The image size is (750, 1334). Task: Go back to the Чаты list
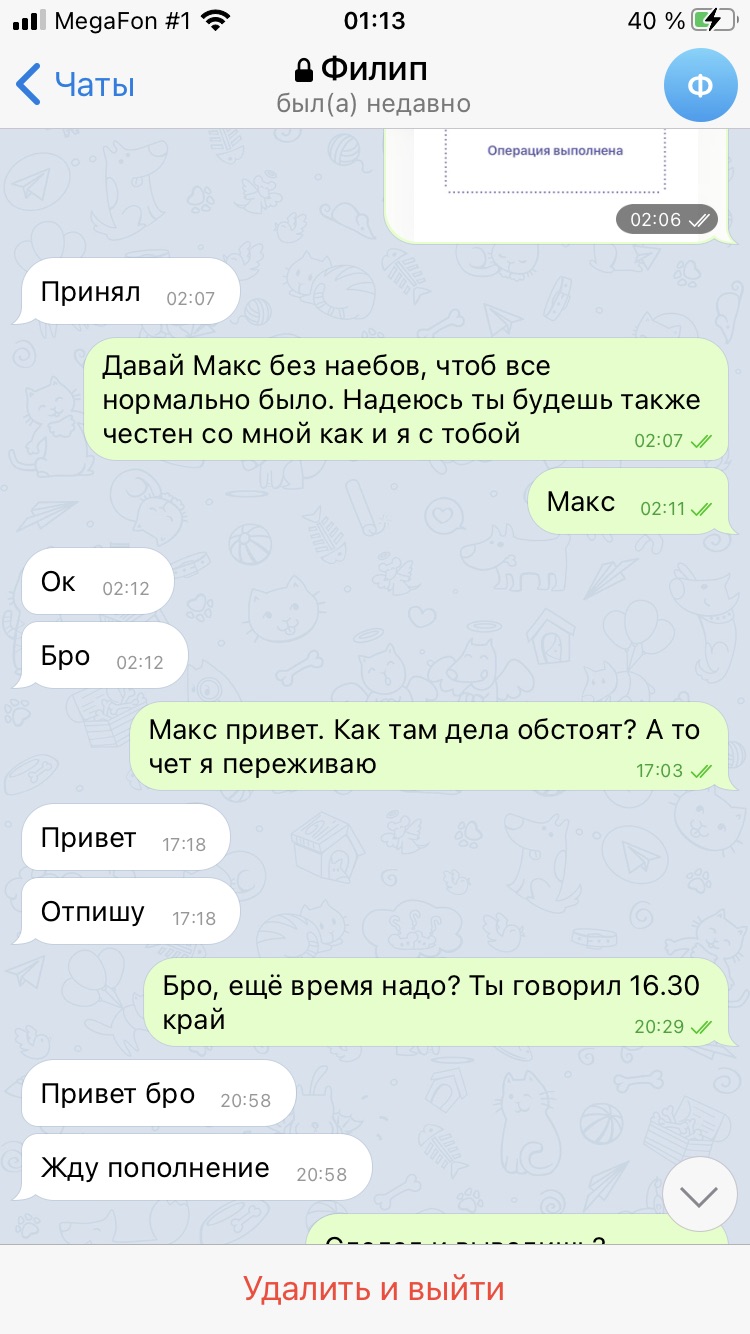(x=76, y=85)
